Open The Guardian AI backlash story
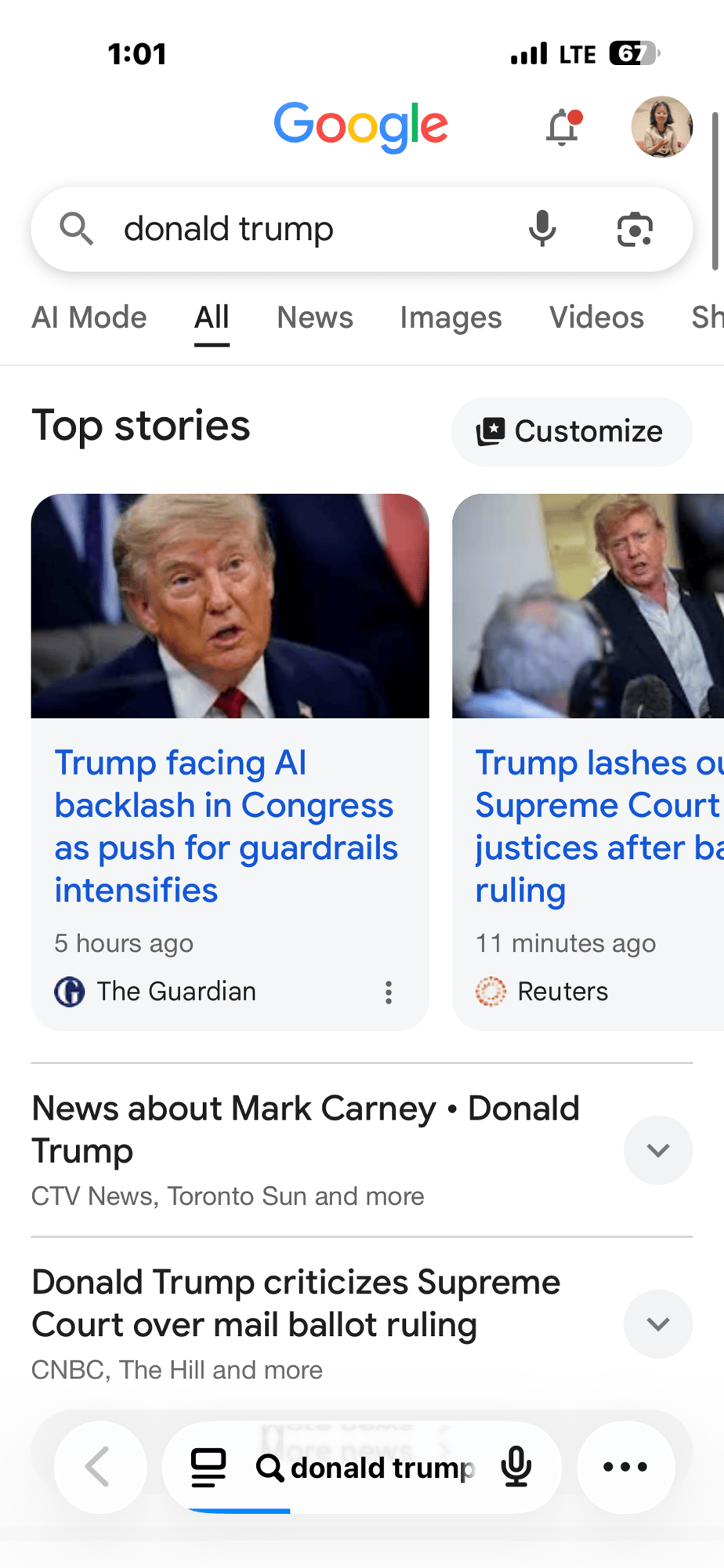724x1568 pixels. coord(226,826)
